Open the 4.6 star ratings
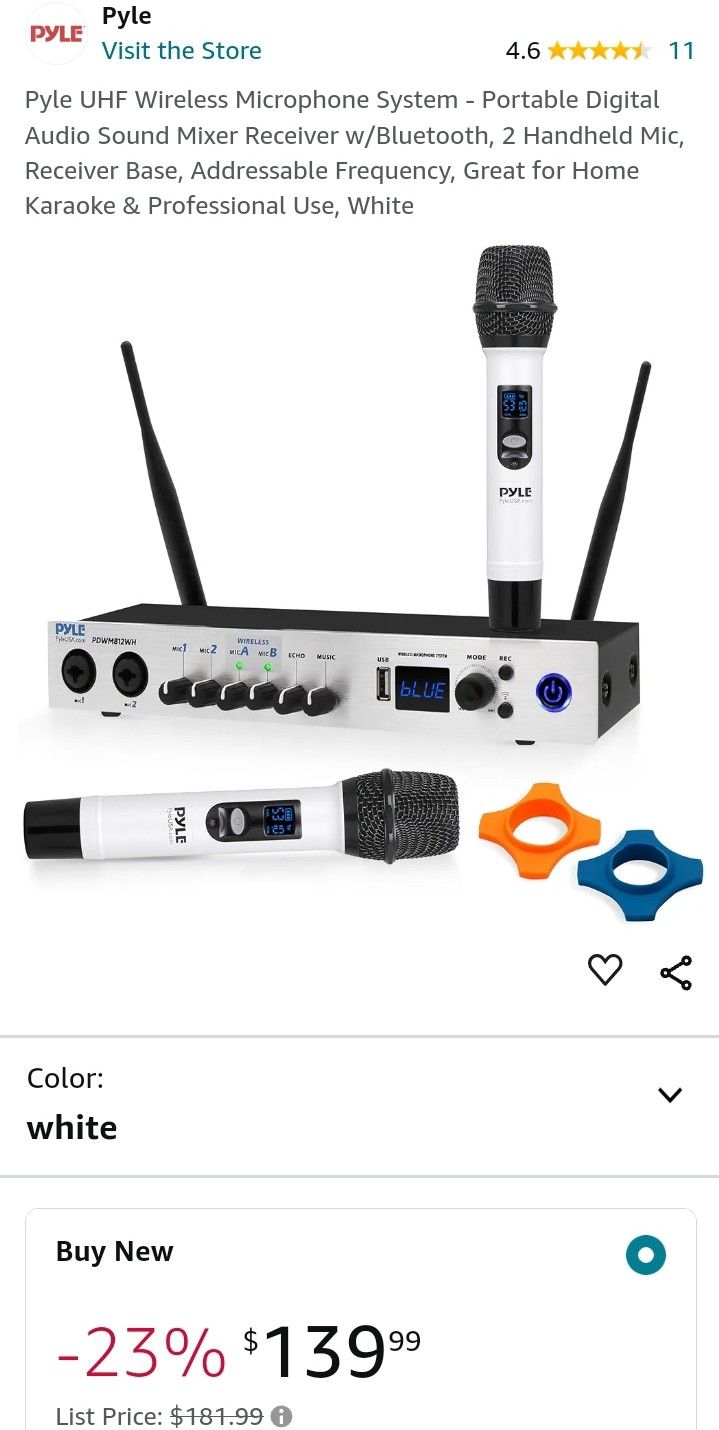Image resolution: width=719 pixels, height=1430 pixels. pyautogui.click(x=598, y=51)
